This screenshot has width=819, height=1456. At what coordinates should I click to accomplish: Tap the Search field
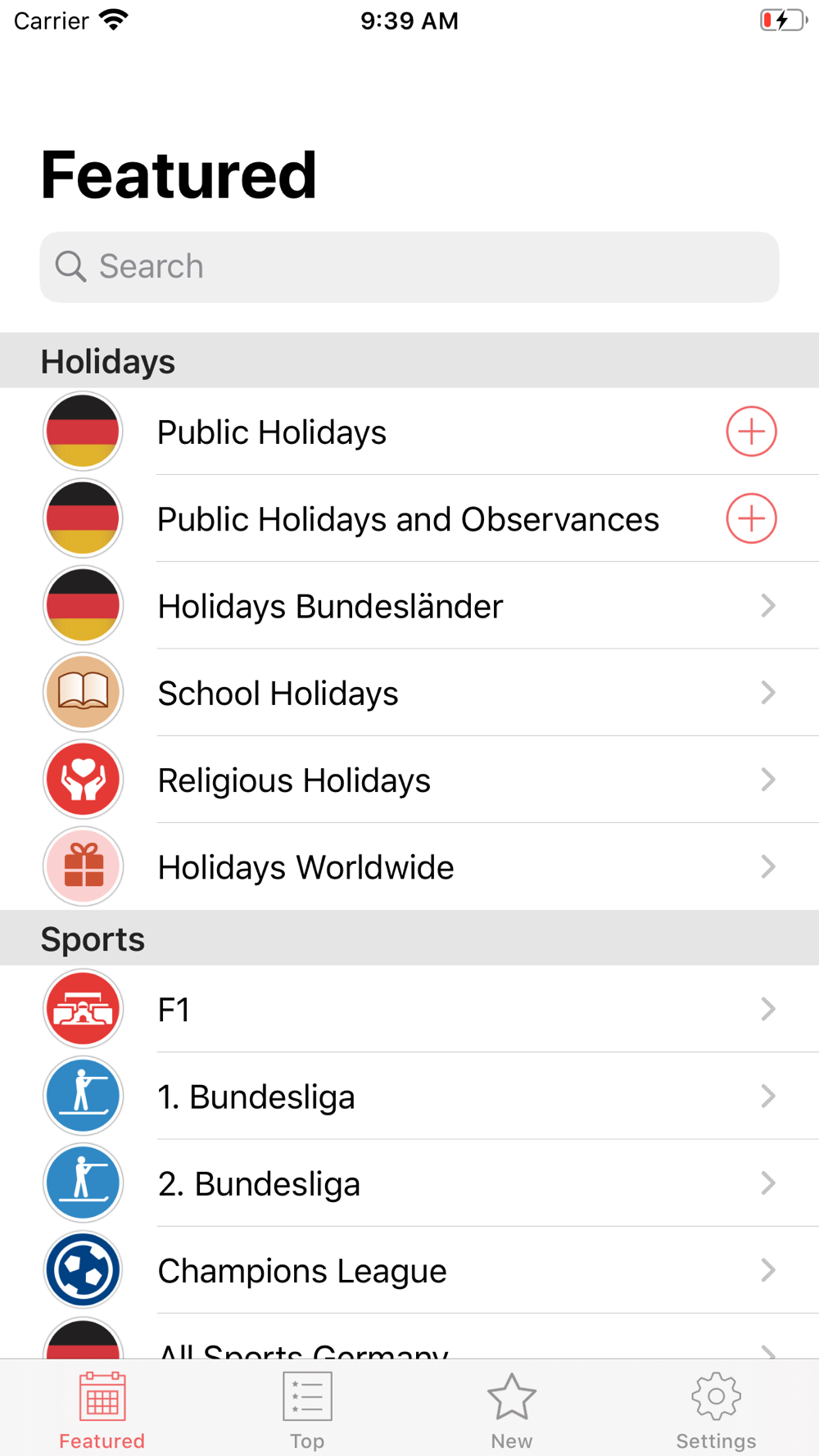pos(409,267)
